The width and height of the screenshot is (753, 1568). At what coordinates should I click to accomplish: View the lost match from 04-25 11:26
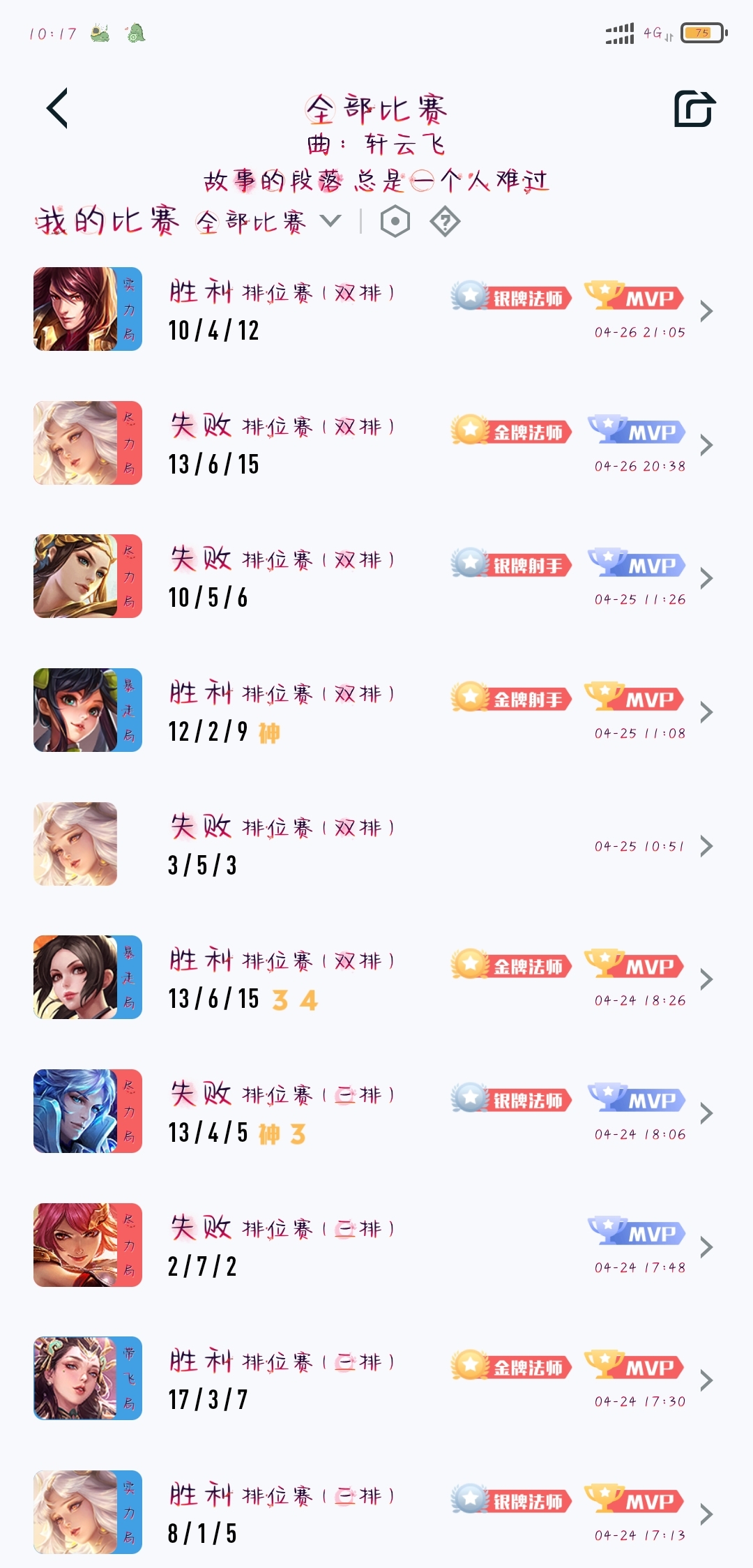click(x=376, y=577)
